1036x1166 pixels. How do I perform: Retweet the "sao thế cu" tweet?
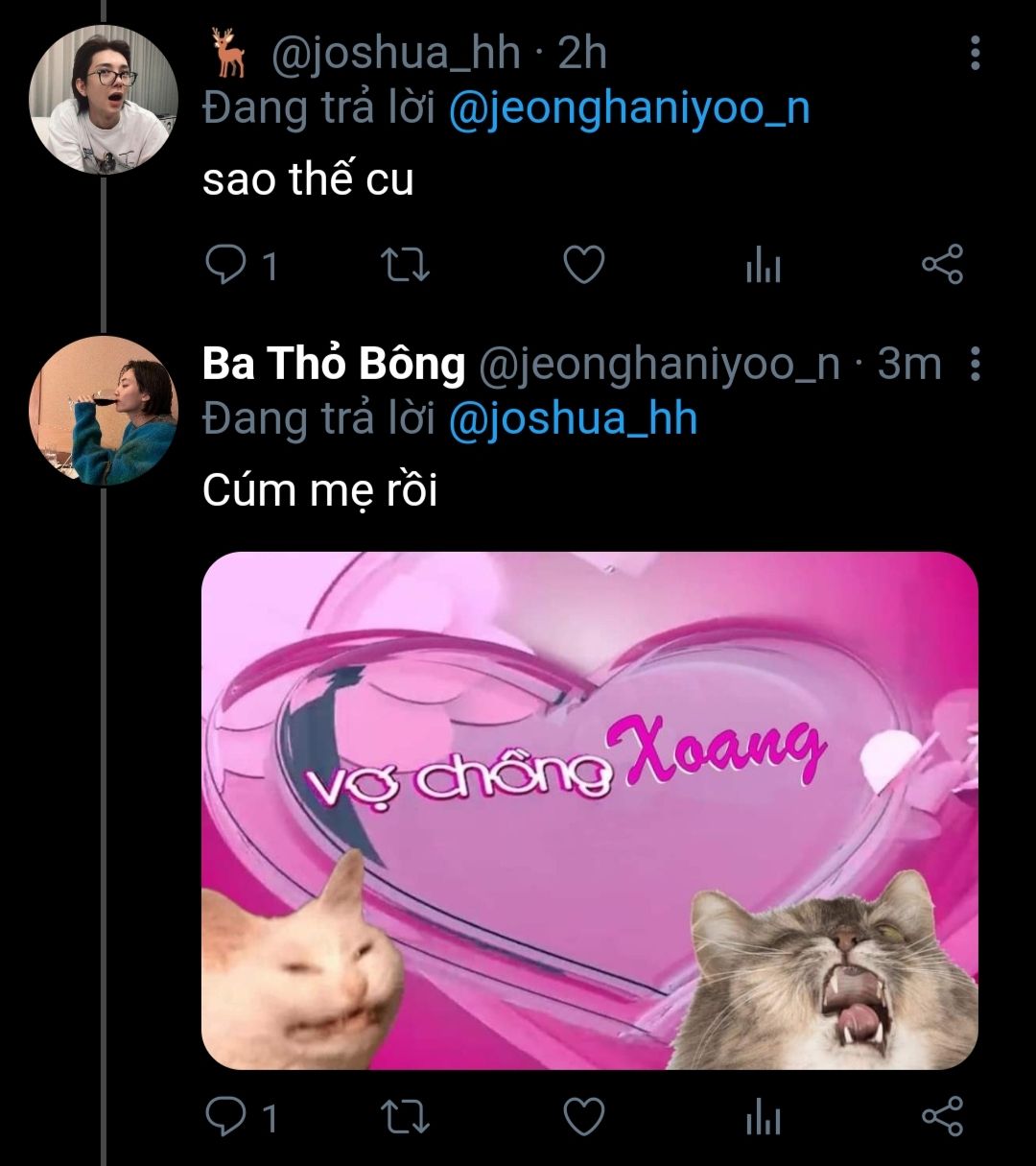point(405,265)
